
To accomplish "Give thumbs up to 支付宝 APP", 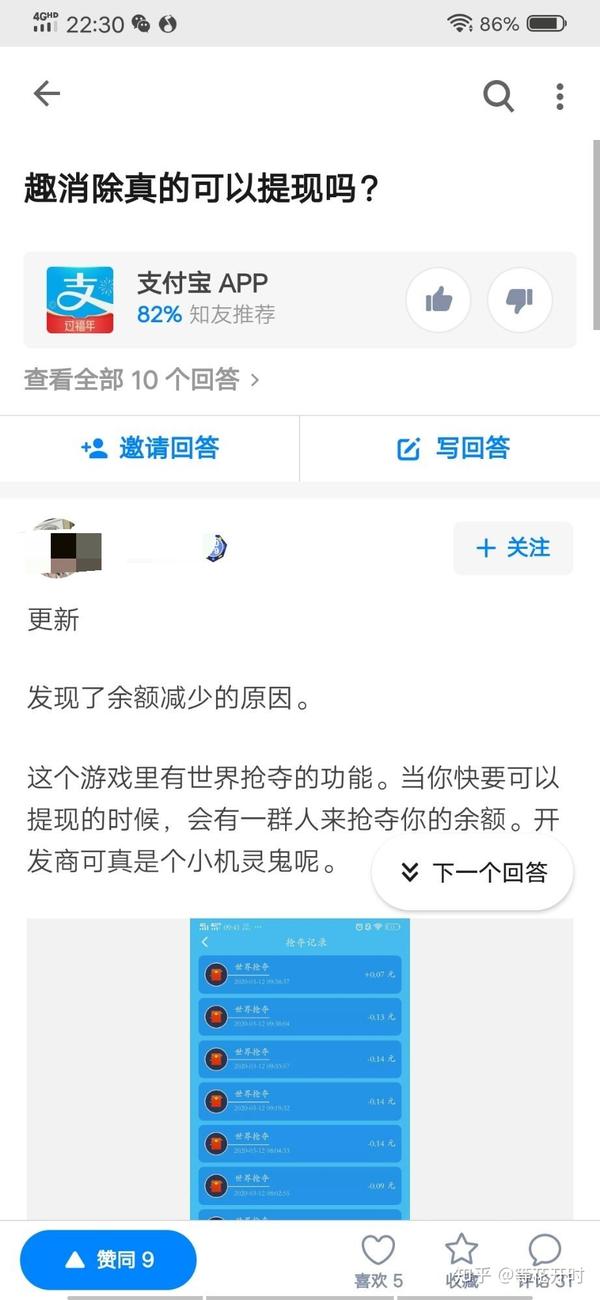I will coord(438,299).
